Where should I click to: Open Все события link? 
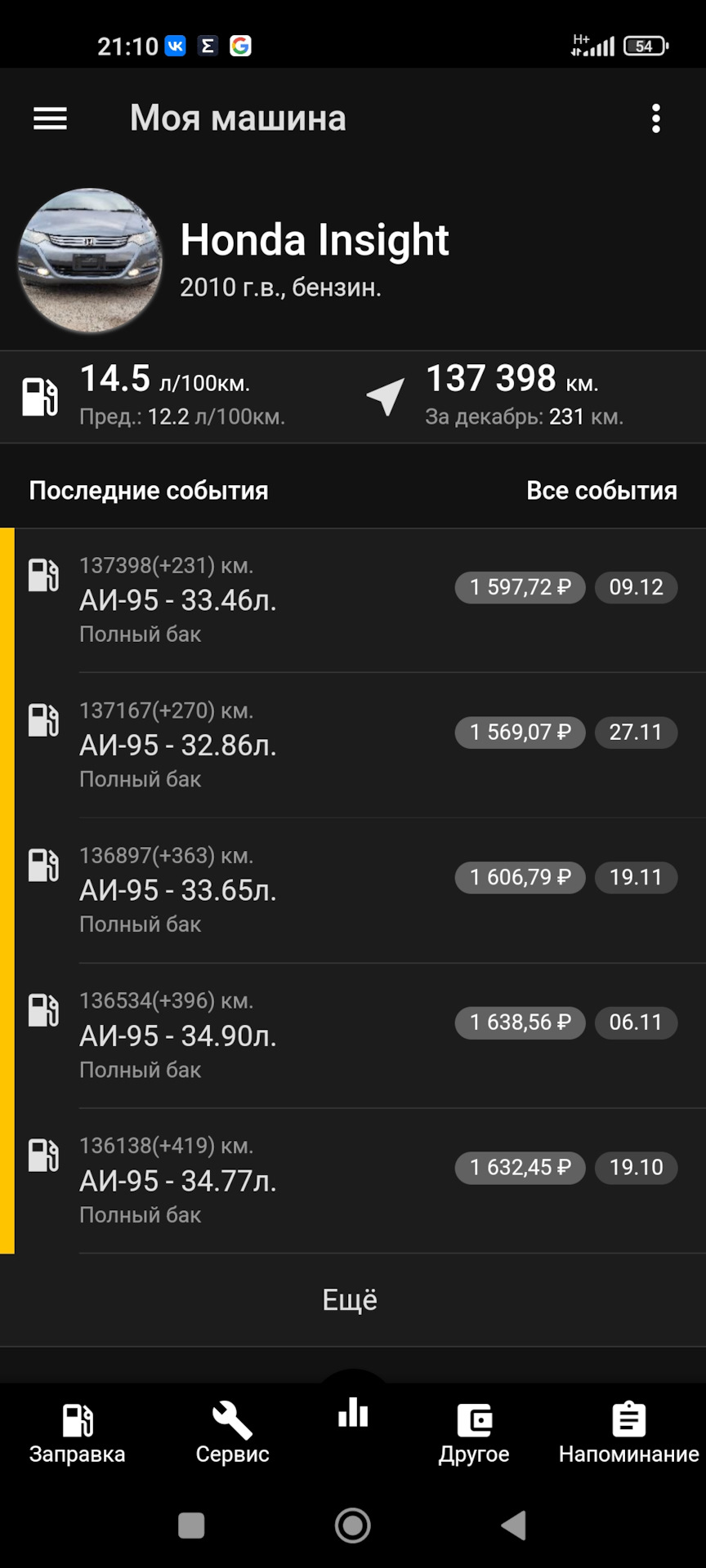pos(601,490)
